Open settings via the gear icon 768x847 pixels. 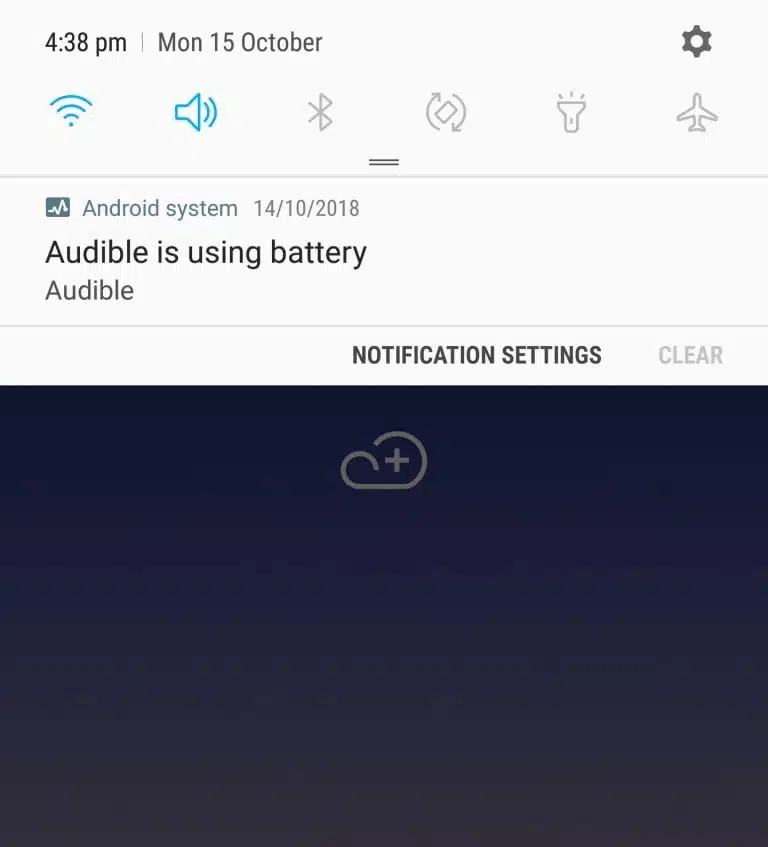tap(696, 42)
